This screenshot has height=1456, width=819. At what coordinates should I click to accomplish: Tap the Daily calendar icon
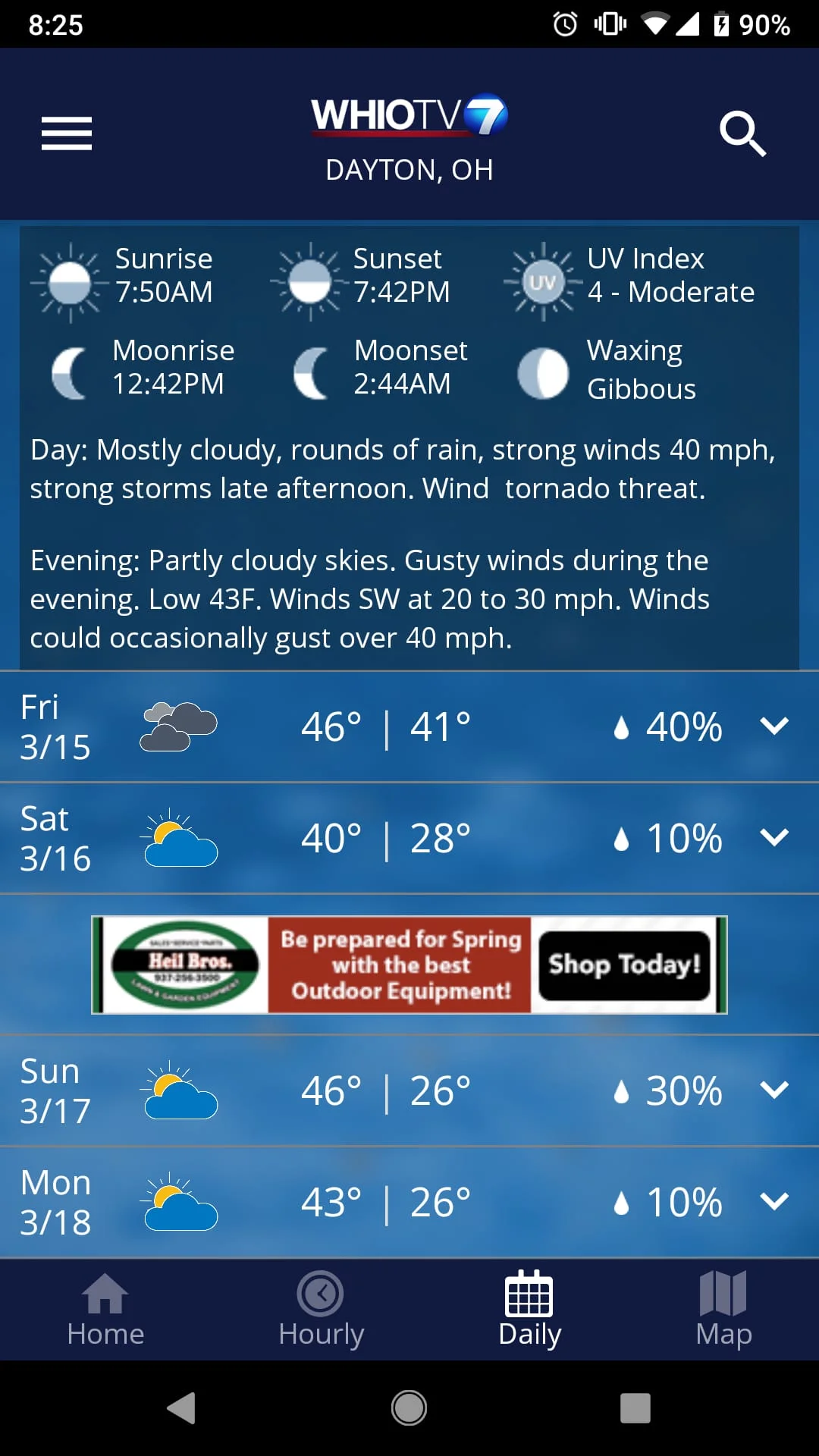click(529, 1293)
